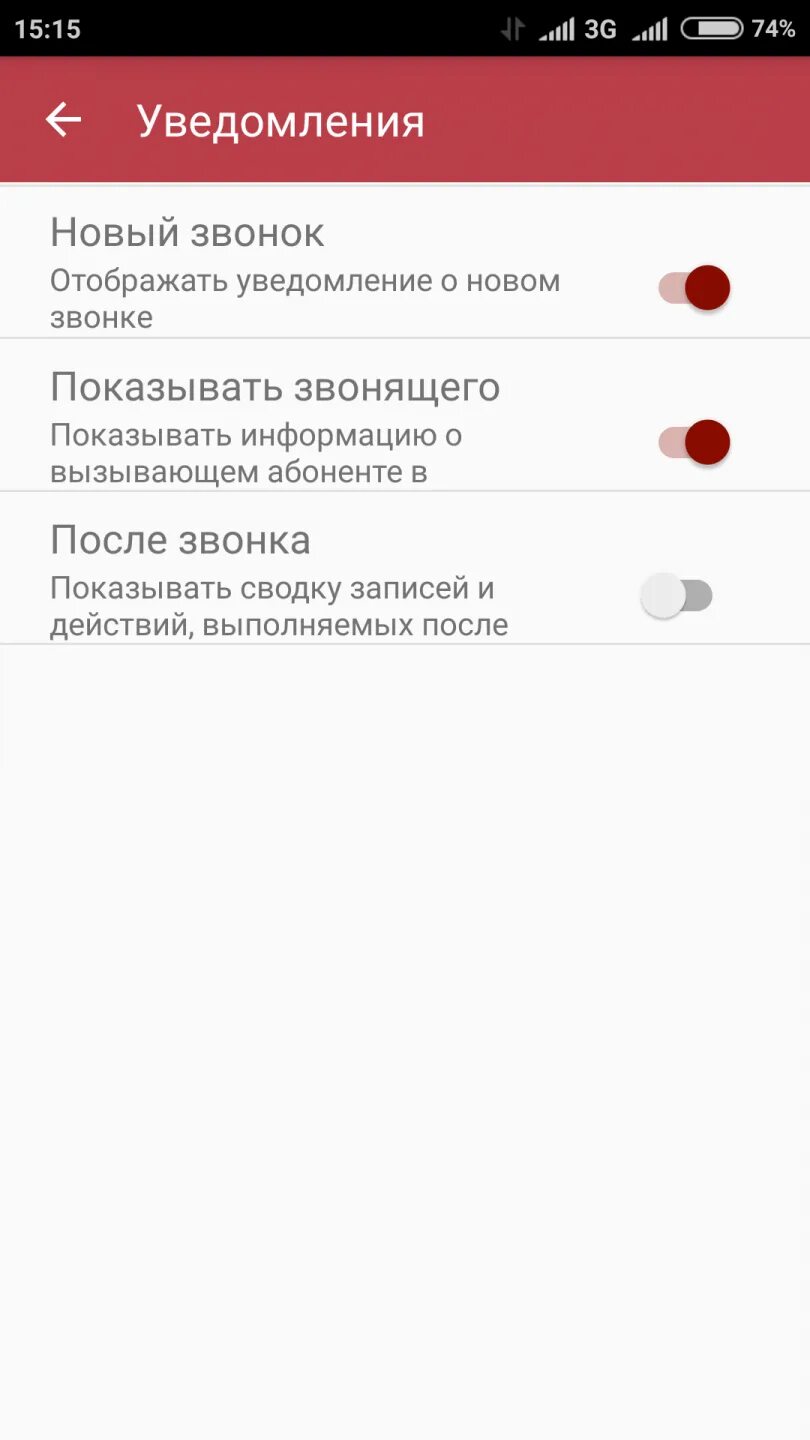Turn off the Показывать звонящего switch
This screenshot has height=1440, width=810.
[x=694, y=442]
